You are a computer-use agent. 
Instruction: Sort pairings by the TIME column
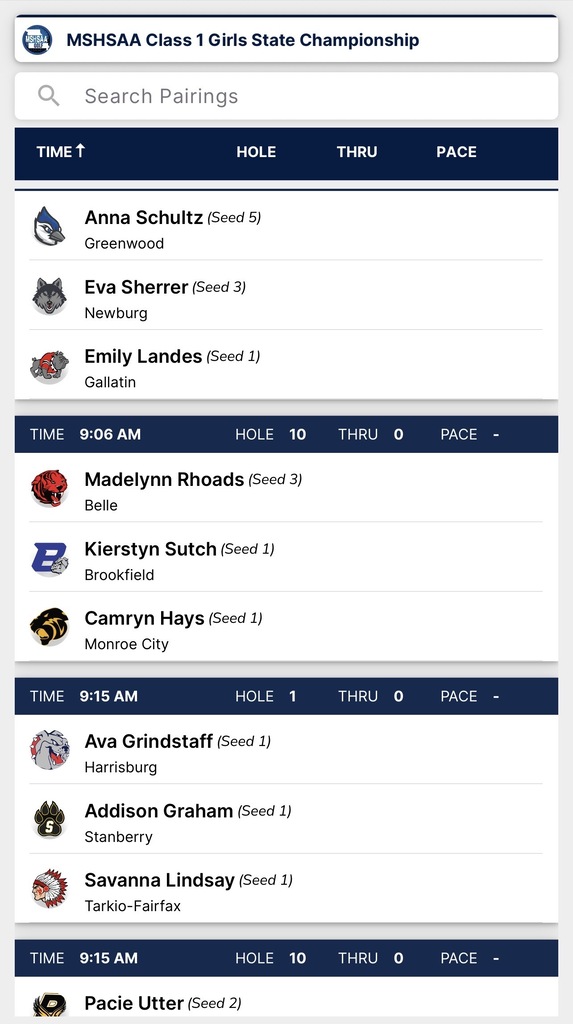[x=61, y=152]
